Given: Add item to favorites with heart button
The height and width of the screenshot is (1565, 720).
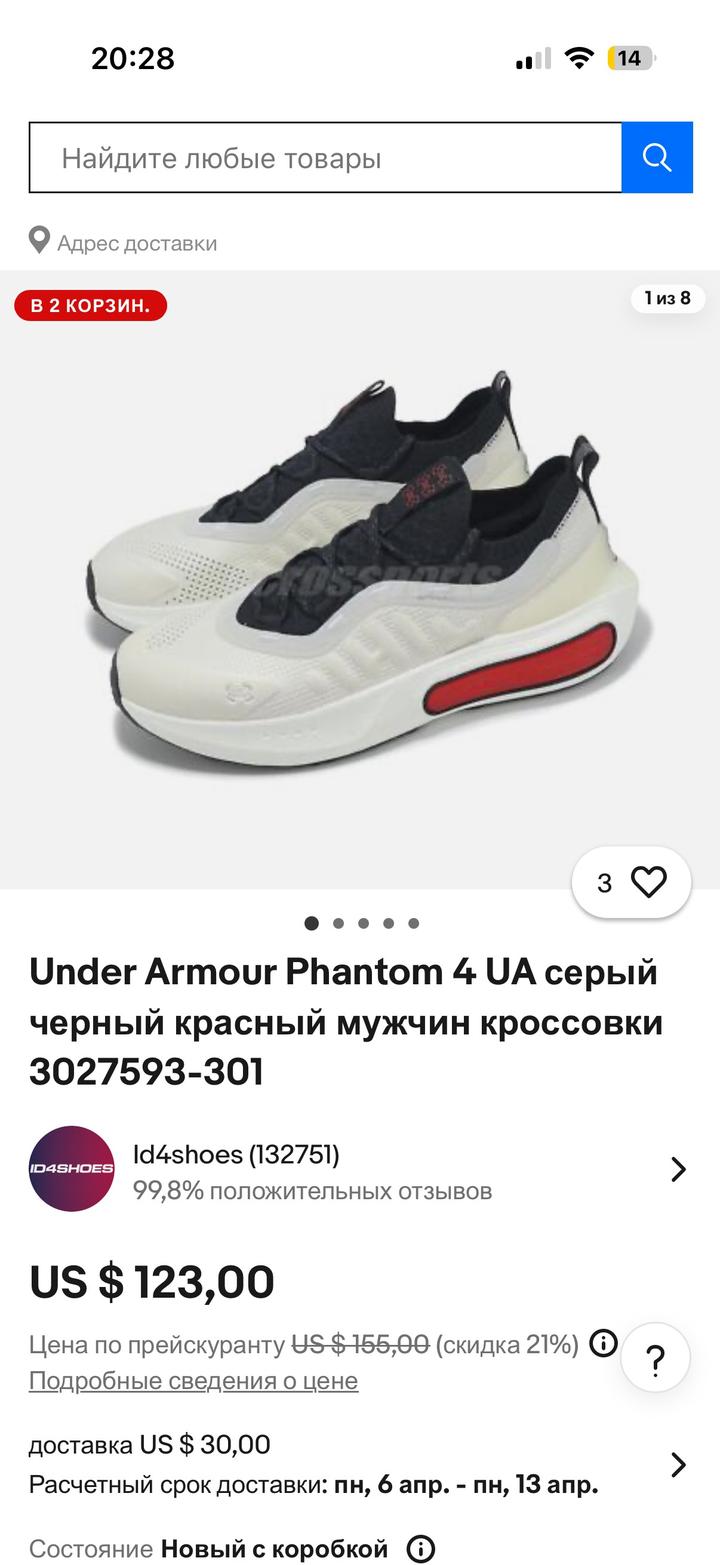Looking at the screenshot, I should click(648, 882).
